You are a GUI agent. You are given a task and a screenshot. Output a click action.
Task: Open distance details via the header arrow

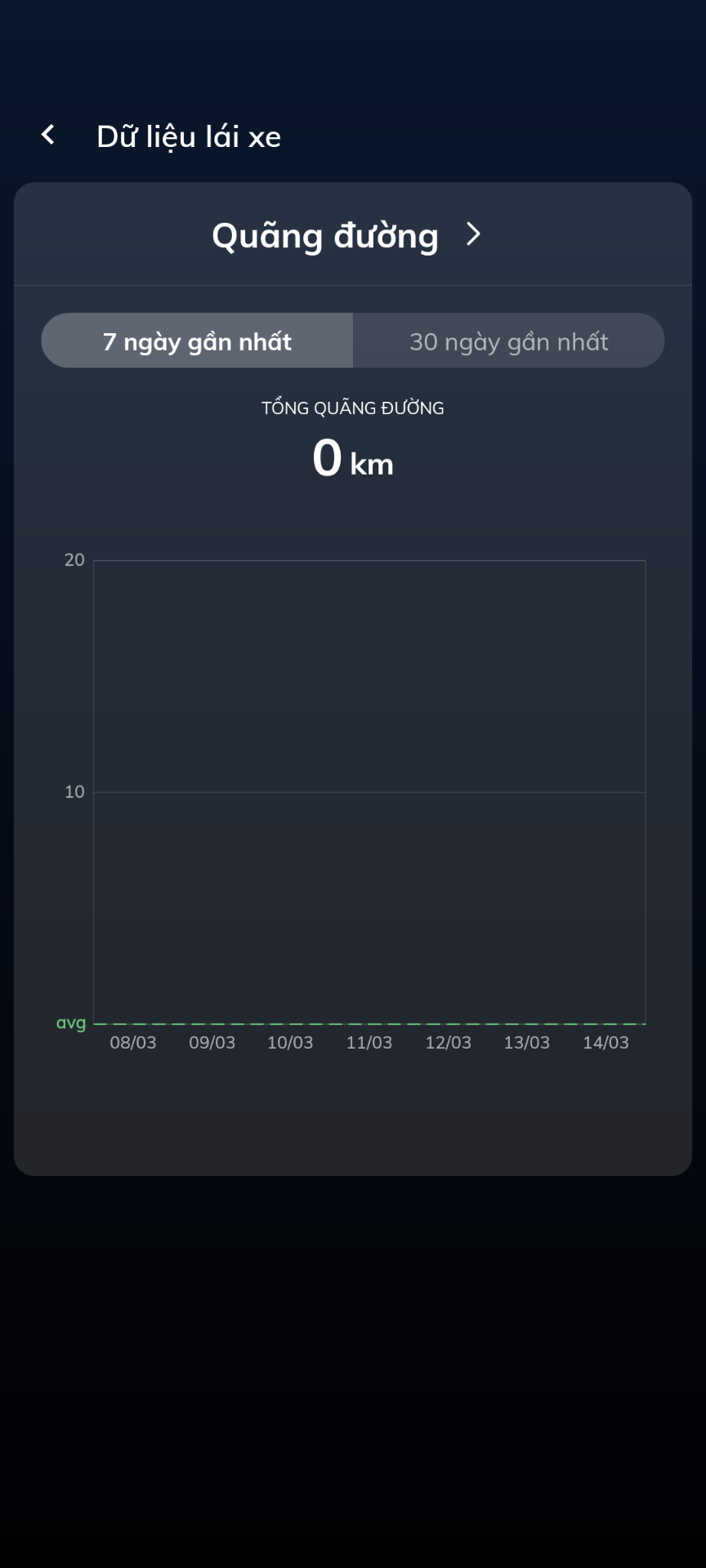click(472, 235)
